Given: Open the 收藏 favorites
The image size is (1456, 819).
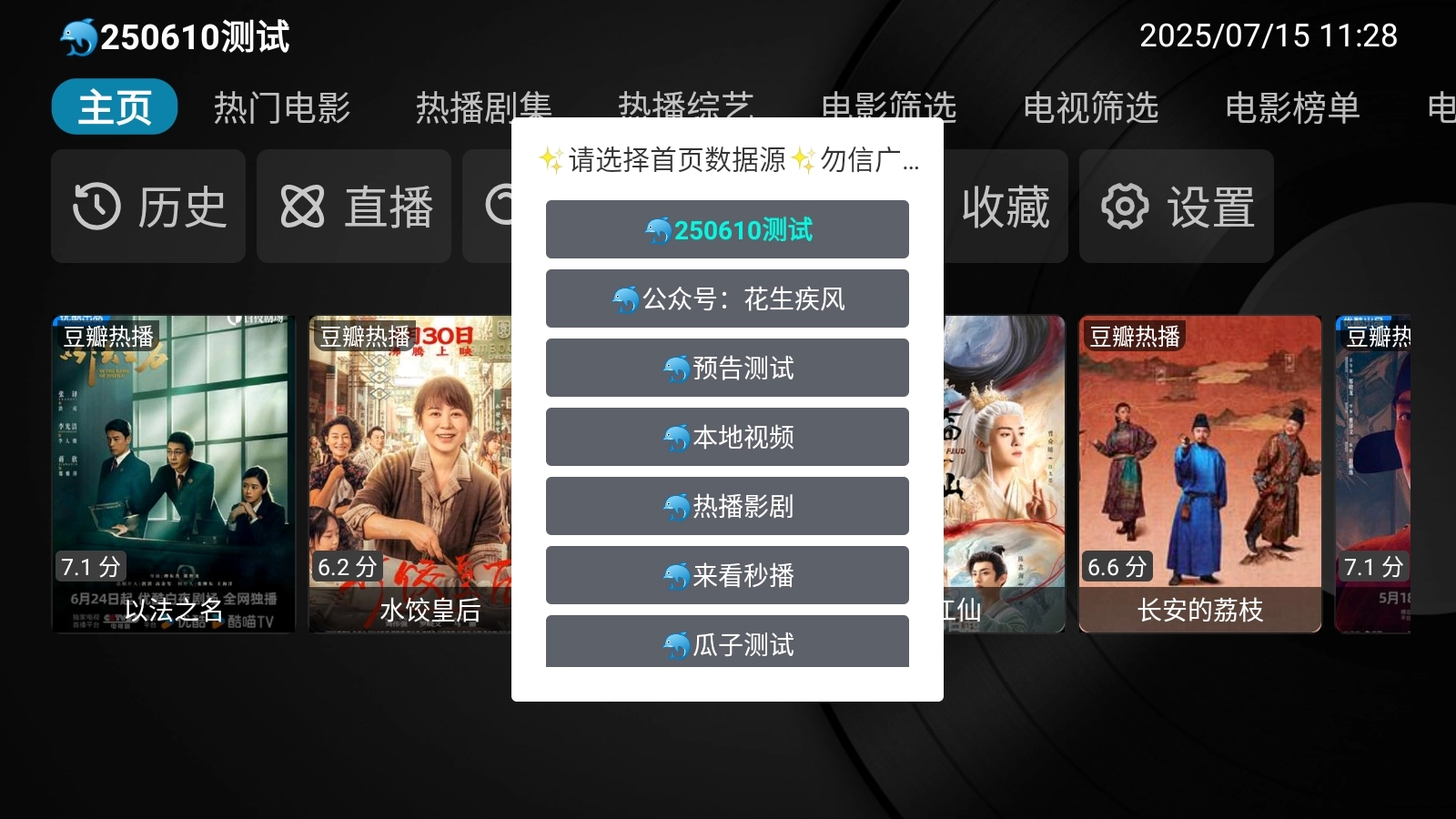Looking at the screenshot, I should [x=1005, y=207].
